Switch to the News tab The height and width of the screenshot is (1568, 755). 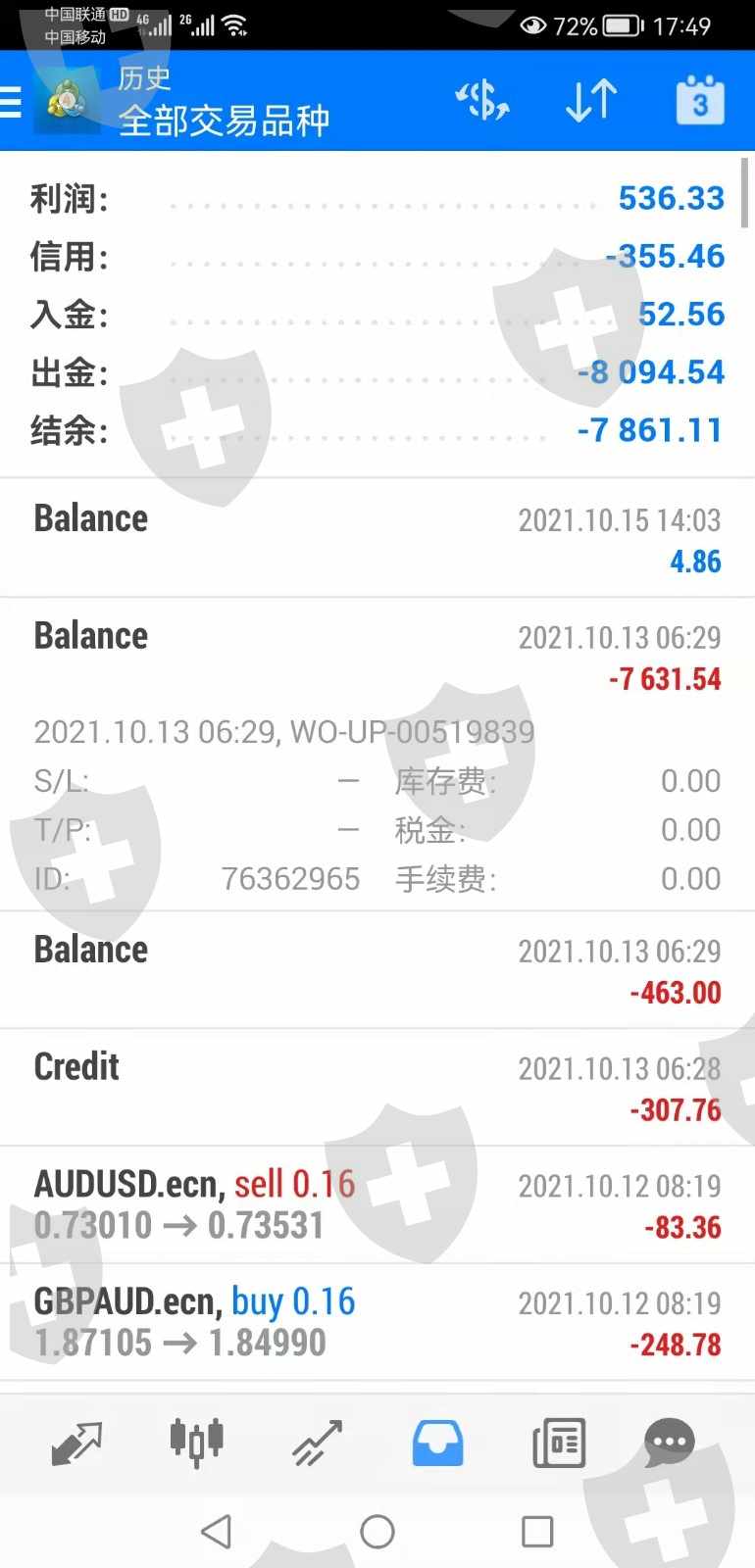tap(558, 1444)
